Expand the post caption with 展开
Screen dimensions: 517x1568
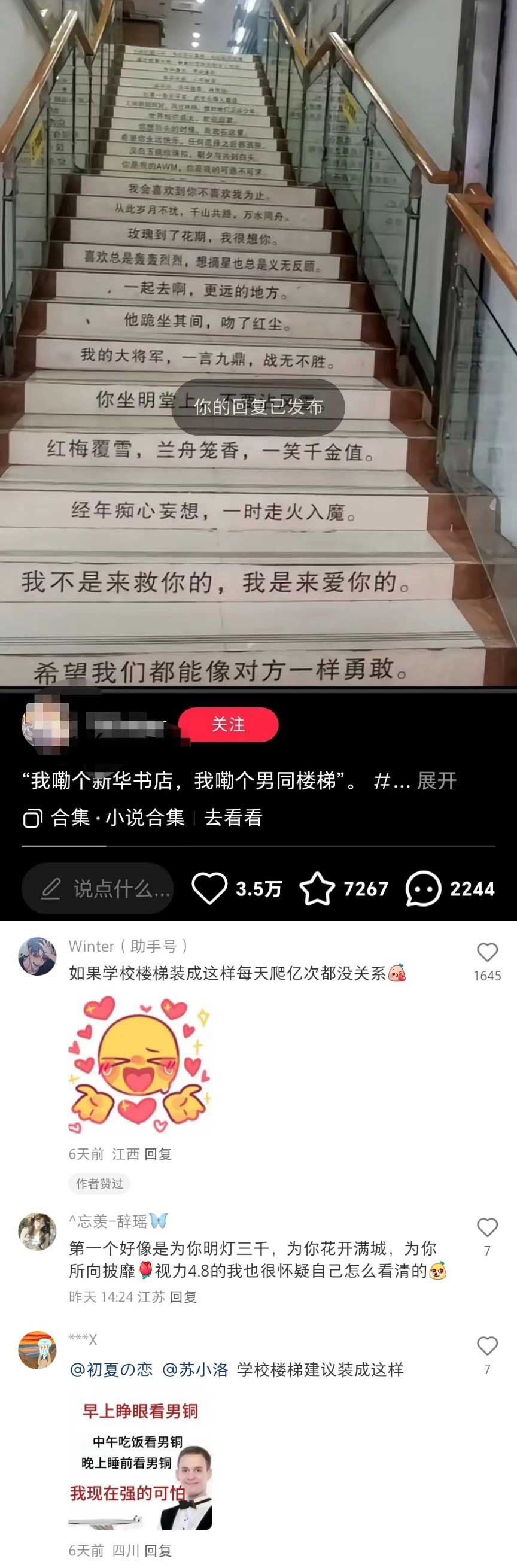point(437,780)
